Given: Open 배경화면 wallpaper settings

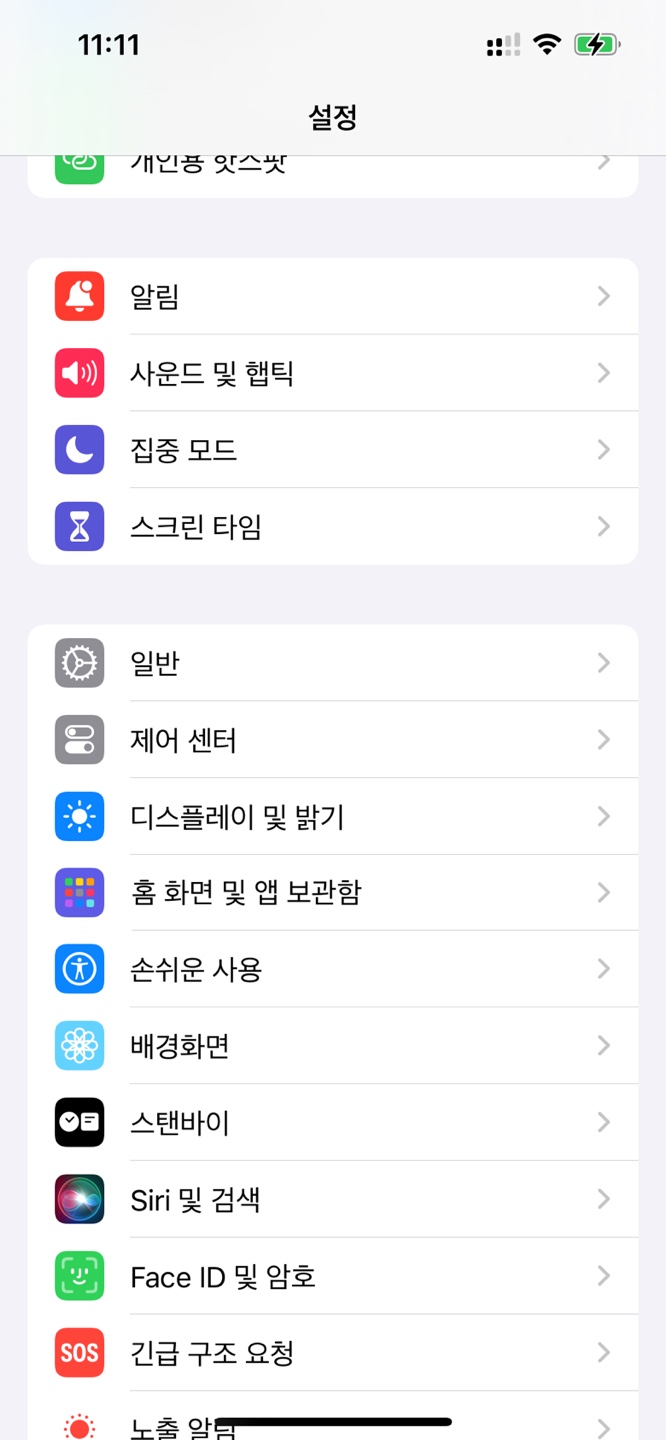Looking at the screenshot, I should coord(332,1046).
